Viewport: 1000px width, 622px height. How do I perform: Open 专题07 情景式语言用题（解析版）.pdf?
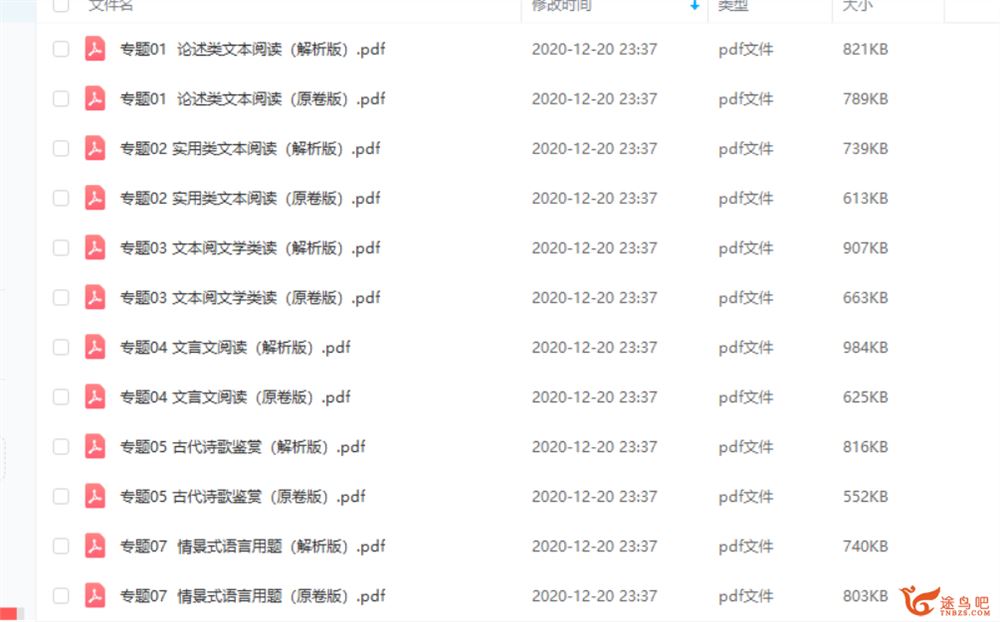tap(252, 546)
